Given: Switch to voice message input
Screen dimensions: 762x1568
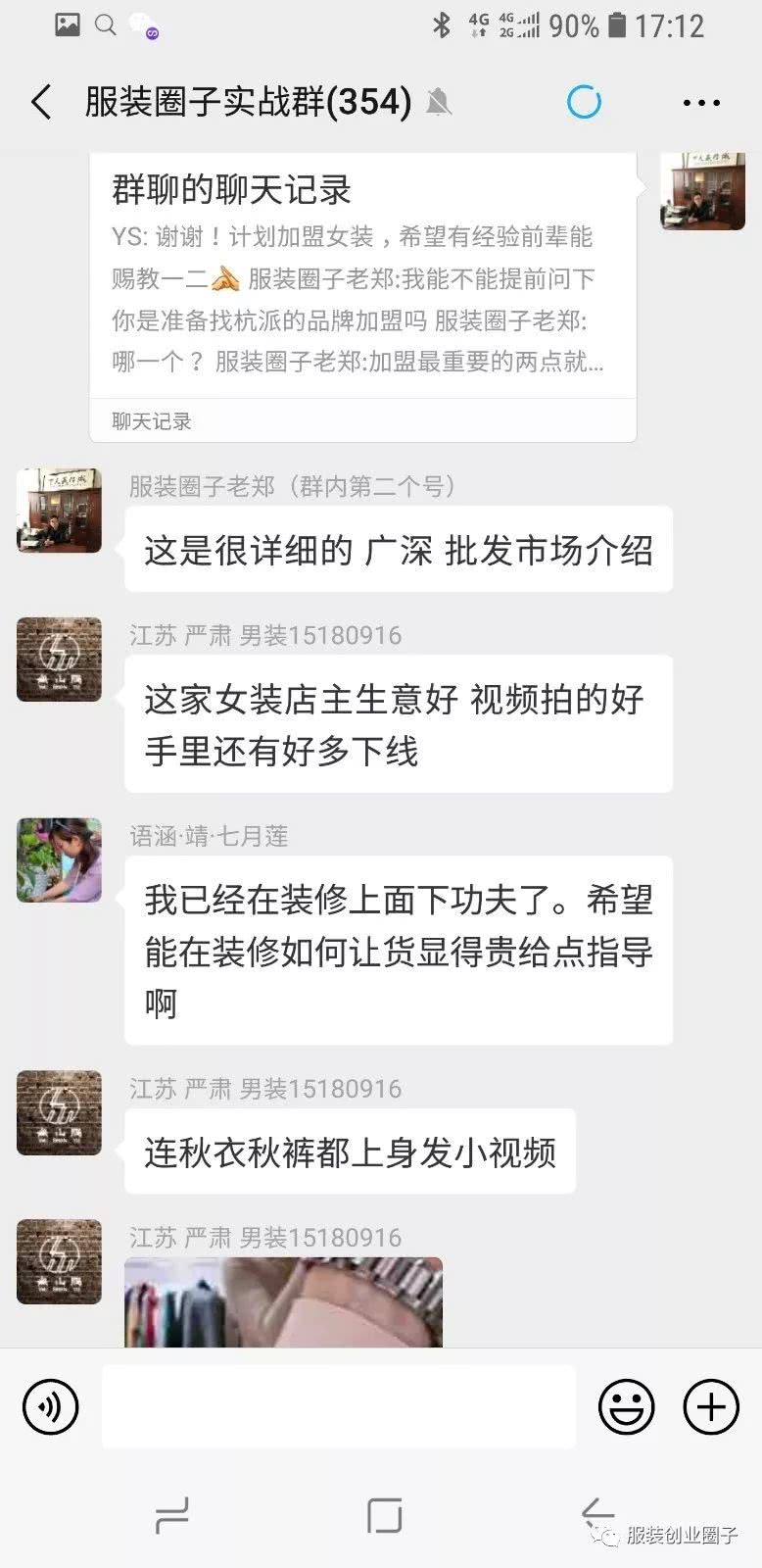Looking at the screenshot, I should tap(50, 1406).
